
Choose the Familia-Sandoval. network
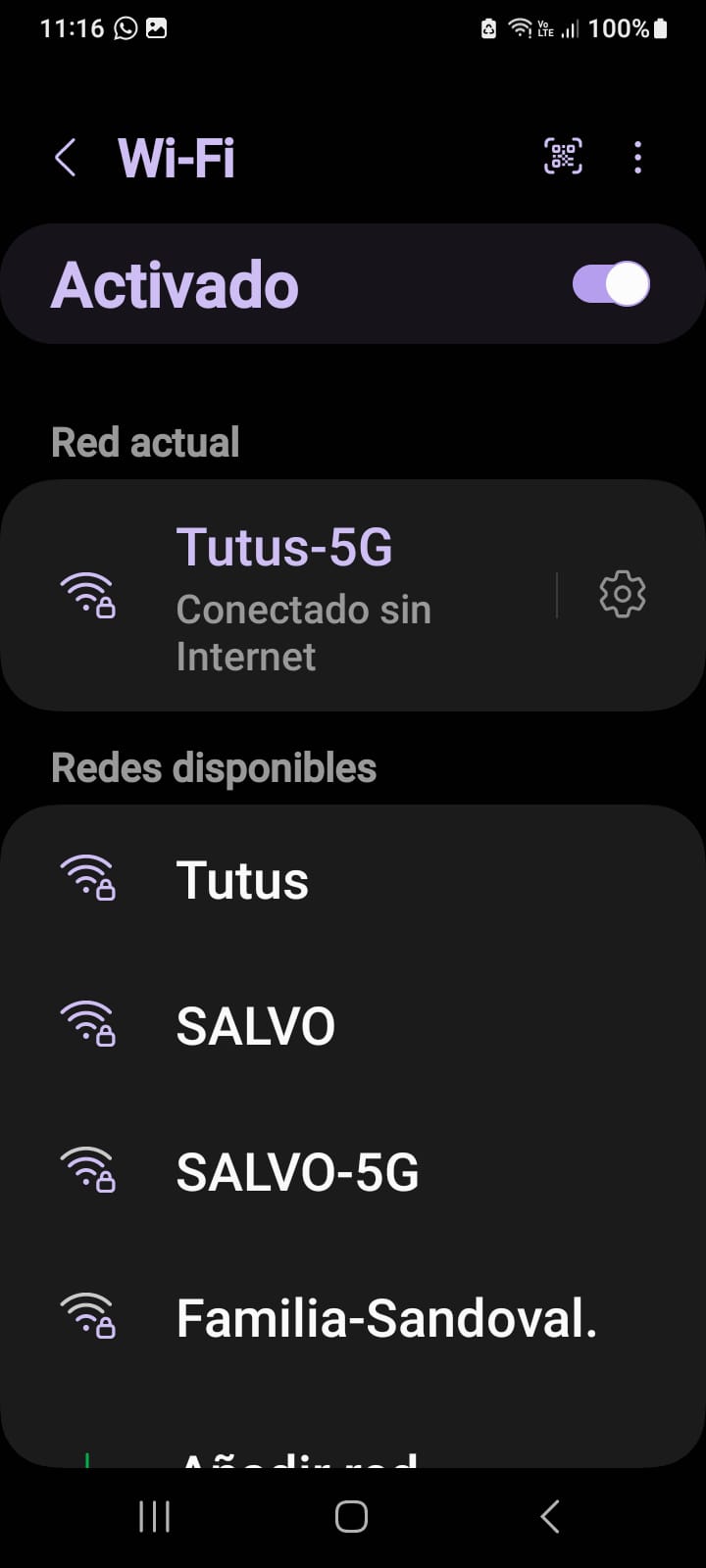[386, 1318]
